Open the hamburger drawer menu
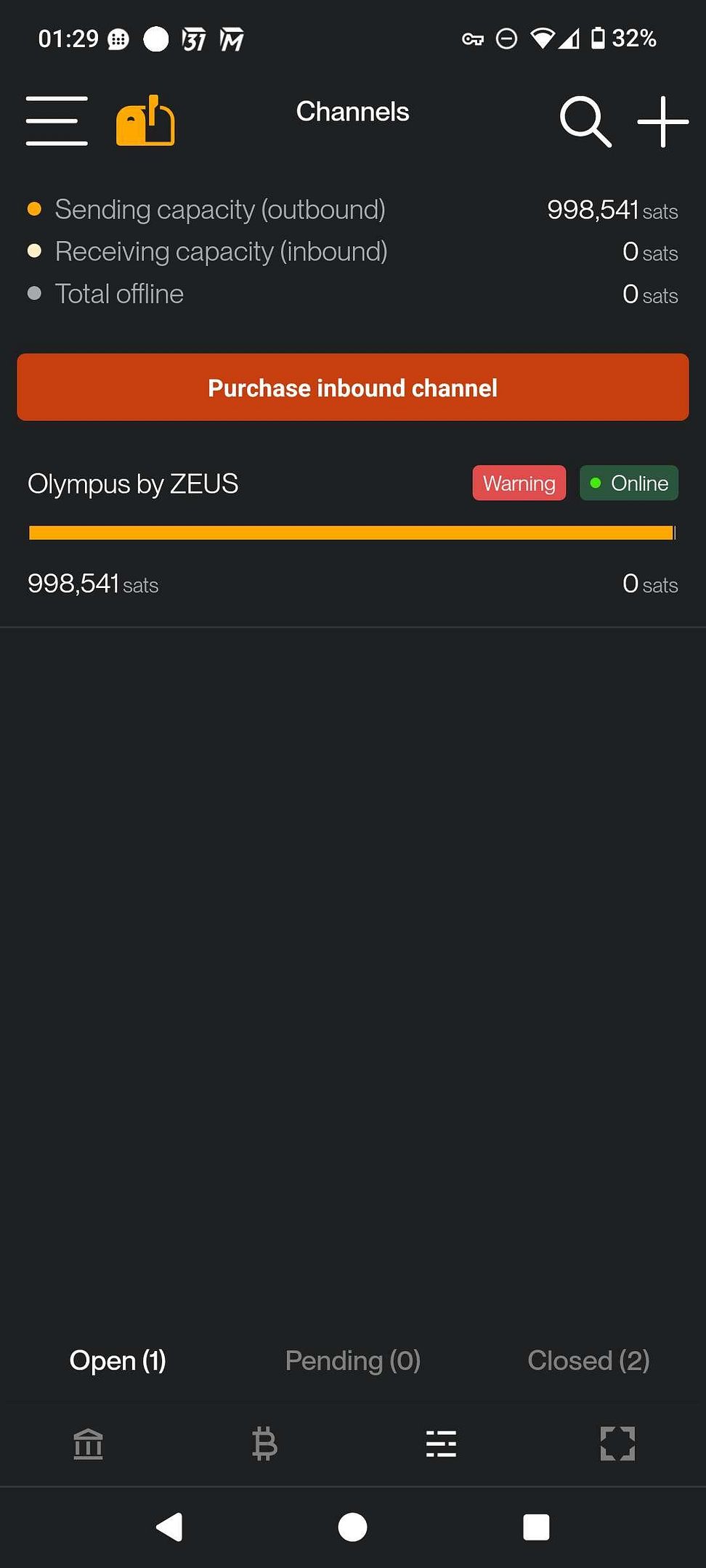Viewport: 706px width, 1568px height. pyautogui.click(x=57, y=121)
